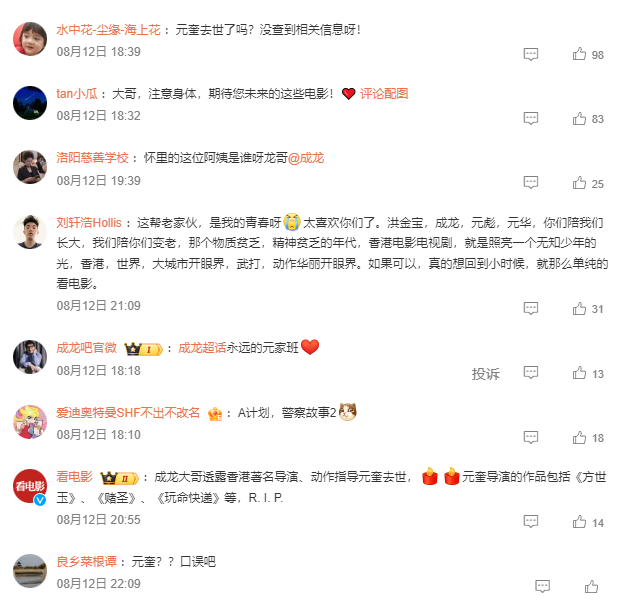
Task: Tap 投诉 on 成龙吧官微's comment
Action: 485,373
